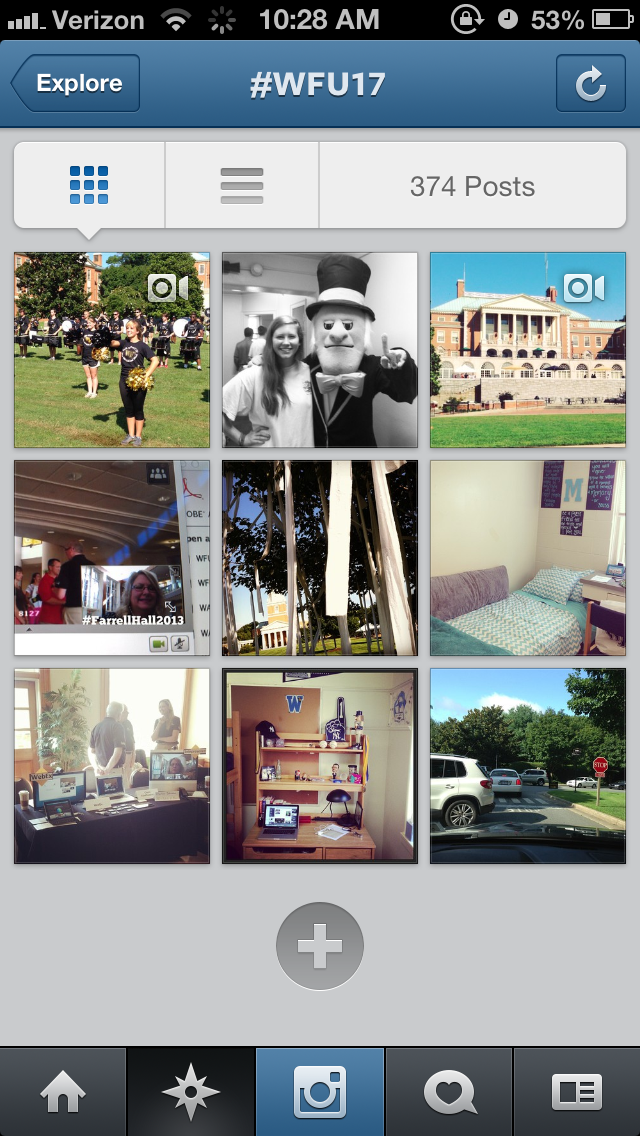The height and width of the screenshot is (1136, 640).
Task: Open the dorm room bed photo
Action: point(528,558)
